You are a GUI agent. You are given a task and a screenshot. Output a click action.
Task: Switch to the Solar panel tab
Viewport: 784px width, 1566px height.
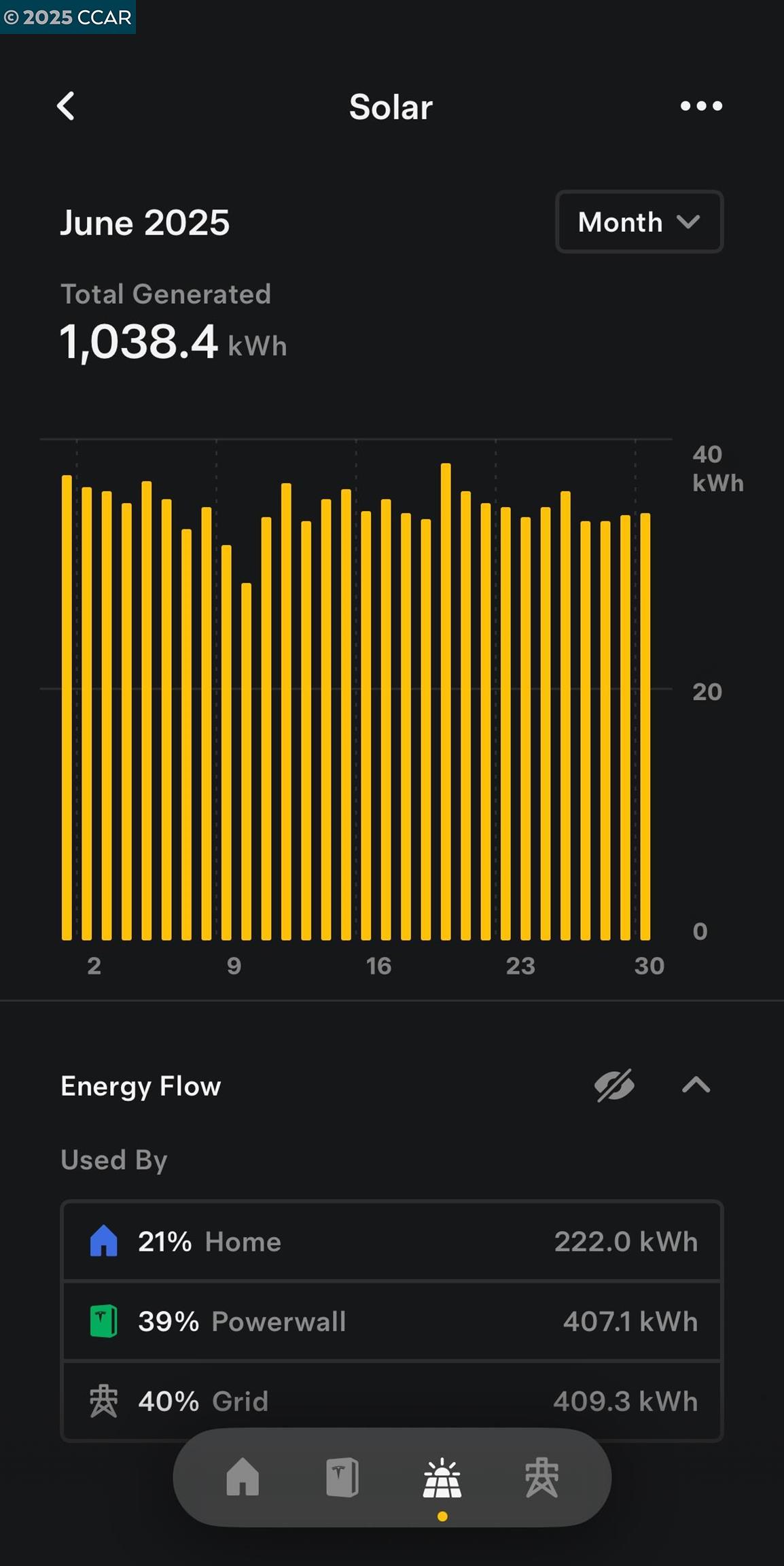[442, 1479]
